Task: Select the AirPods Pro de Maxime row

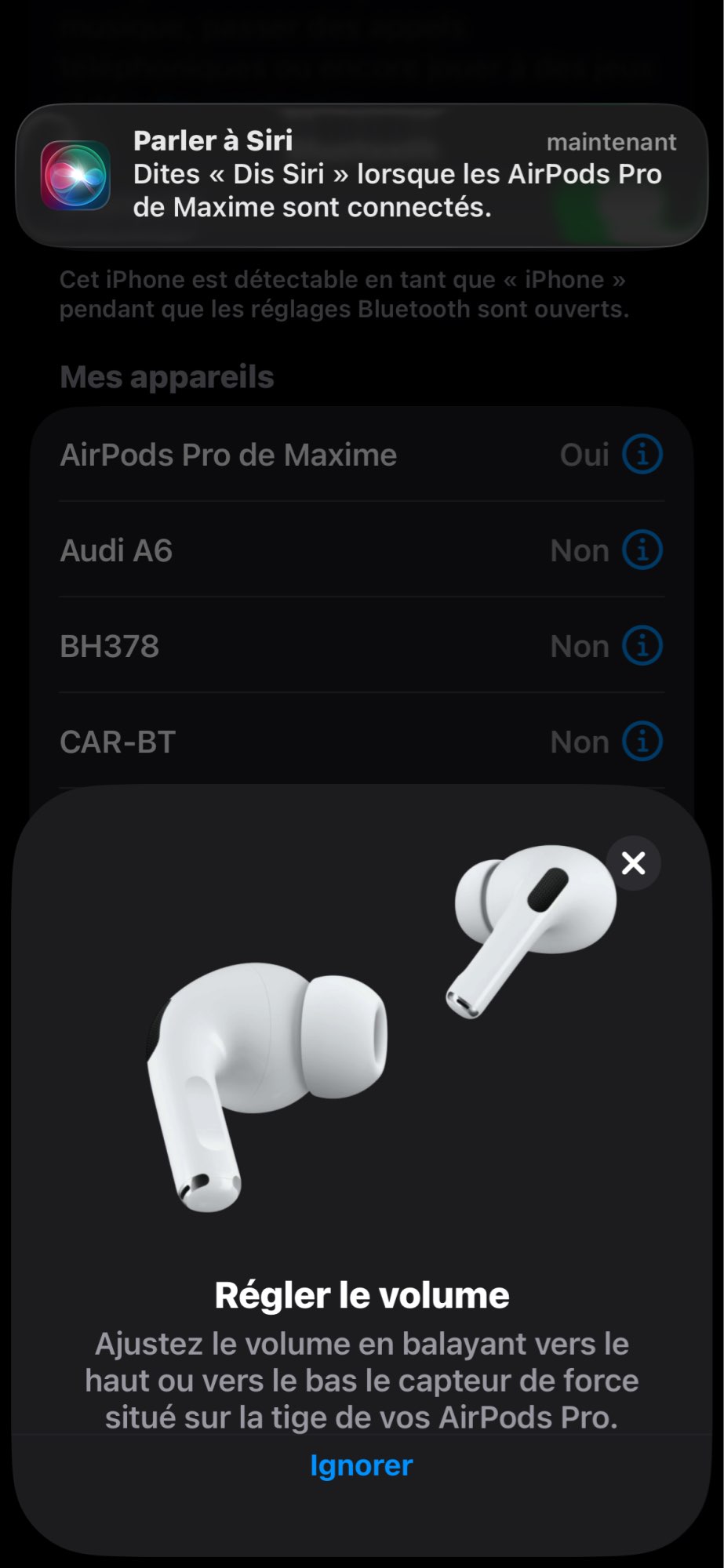Action: (x=229, y=455)
